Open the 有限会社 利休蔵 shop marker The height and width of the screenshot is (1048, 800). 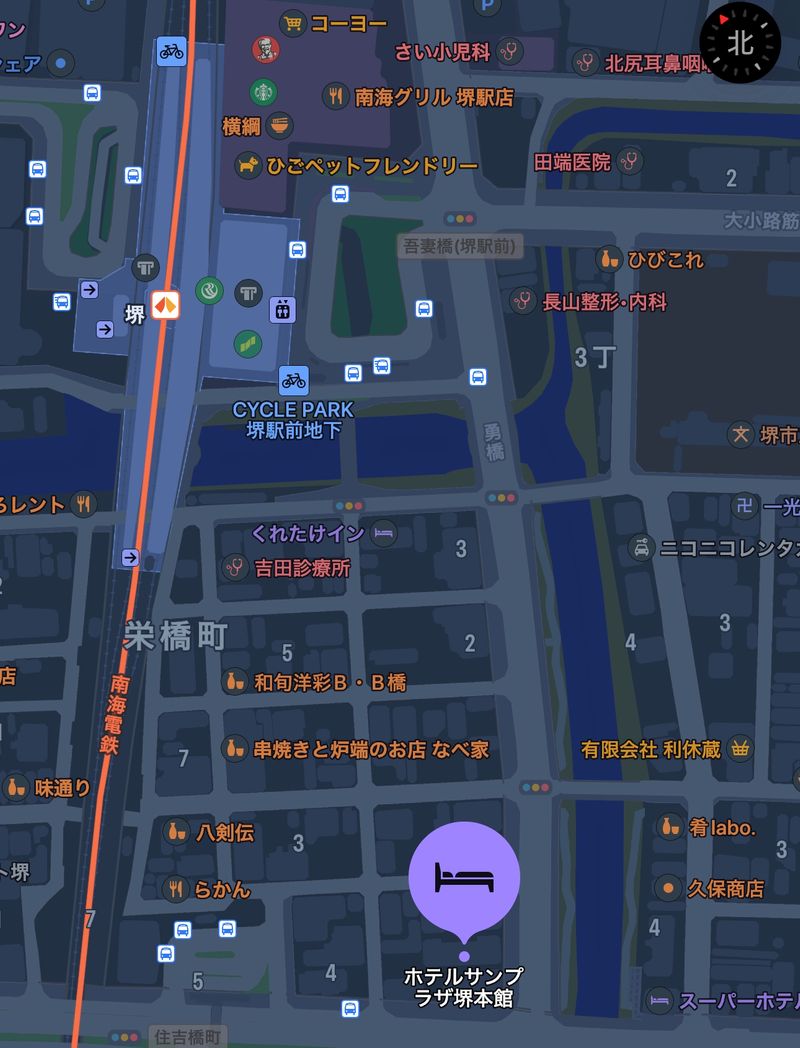click(x=740, y=748)
